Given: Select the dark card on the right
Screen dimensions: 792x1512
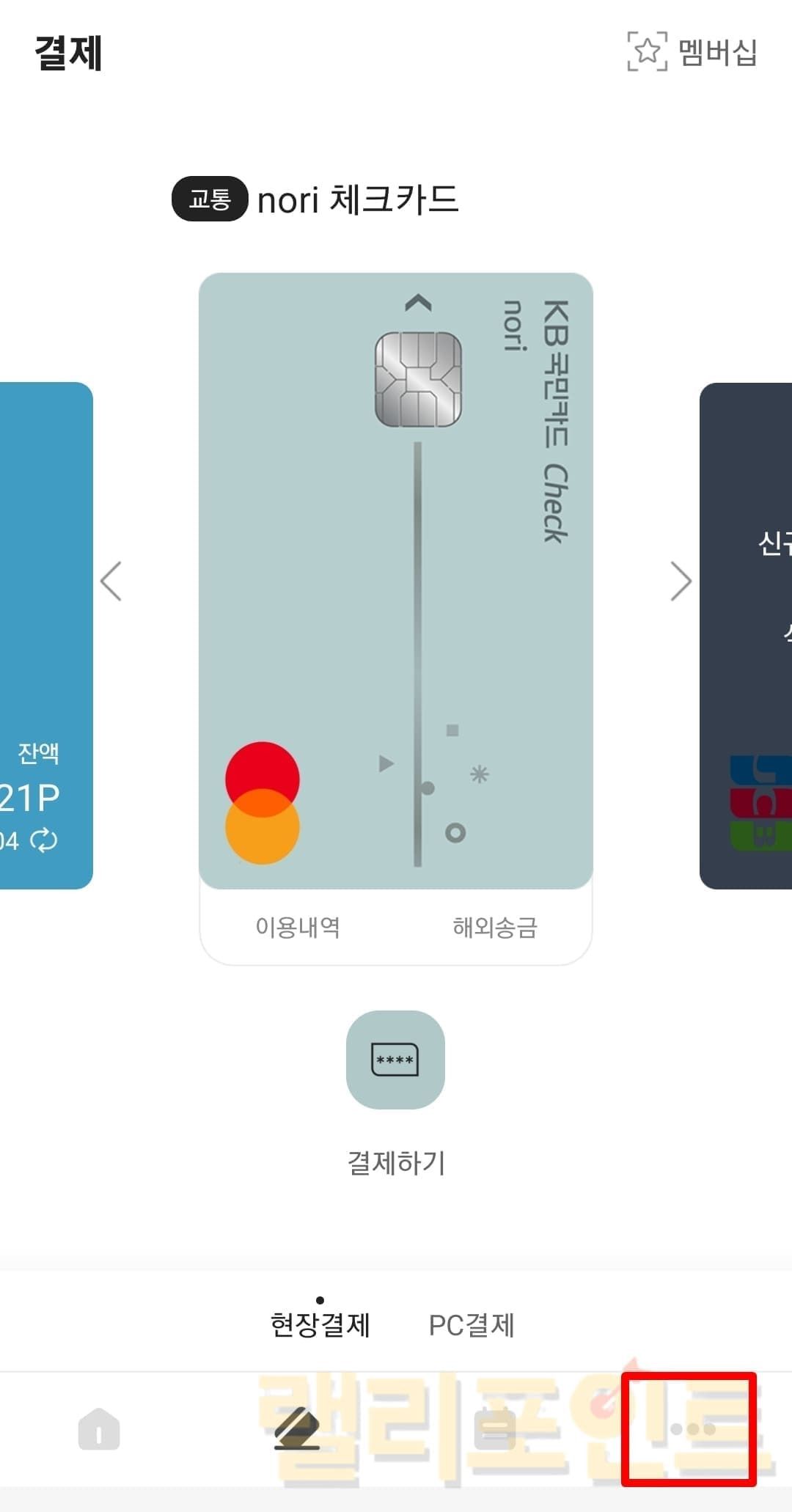Looking at the screenshot, I should pos(747,635).
